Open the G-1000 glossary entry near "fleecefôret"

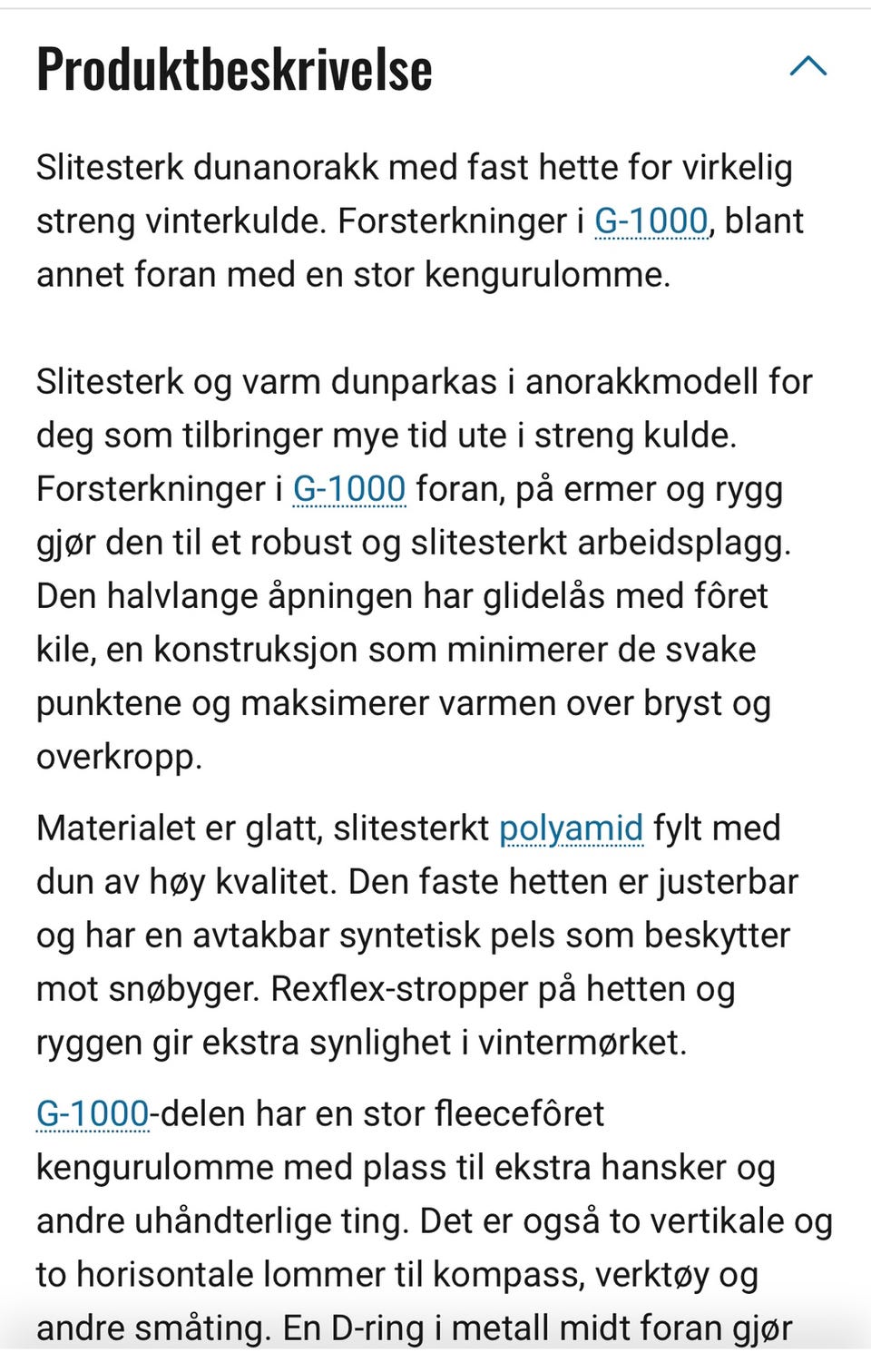pyautogui.click(x=91, y=1112)
